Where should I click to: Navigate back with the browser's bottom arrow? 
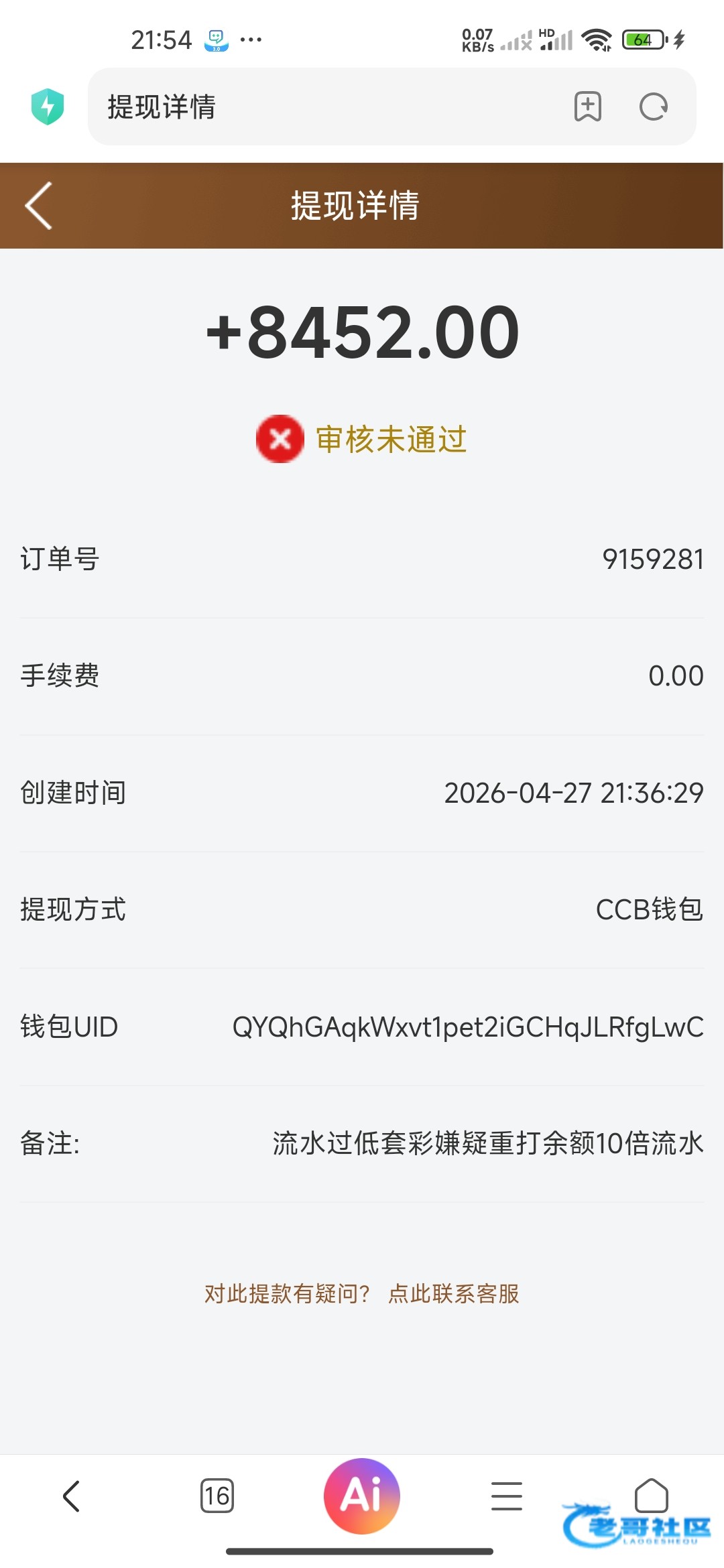(x=72, y=1496)
